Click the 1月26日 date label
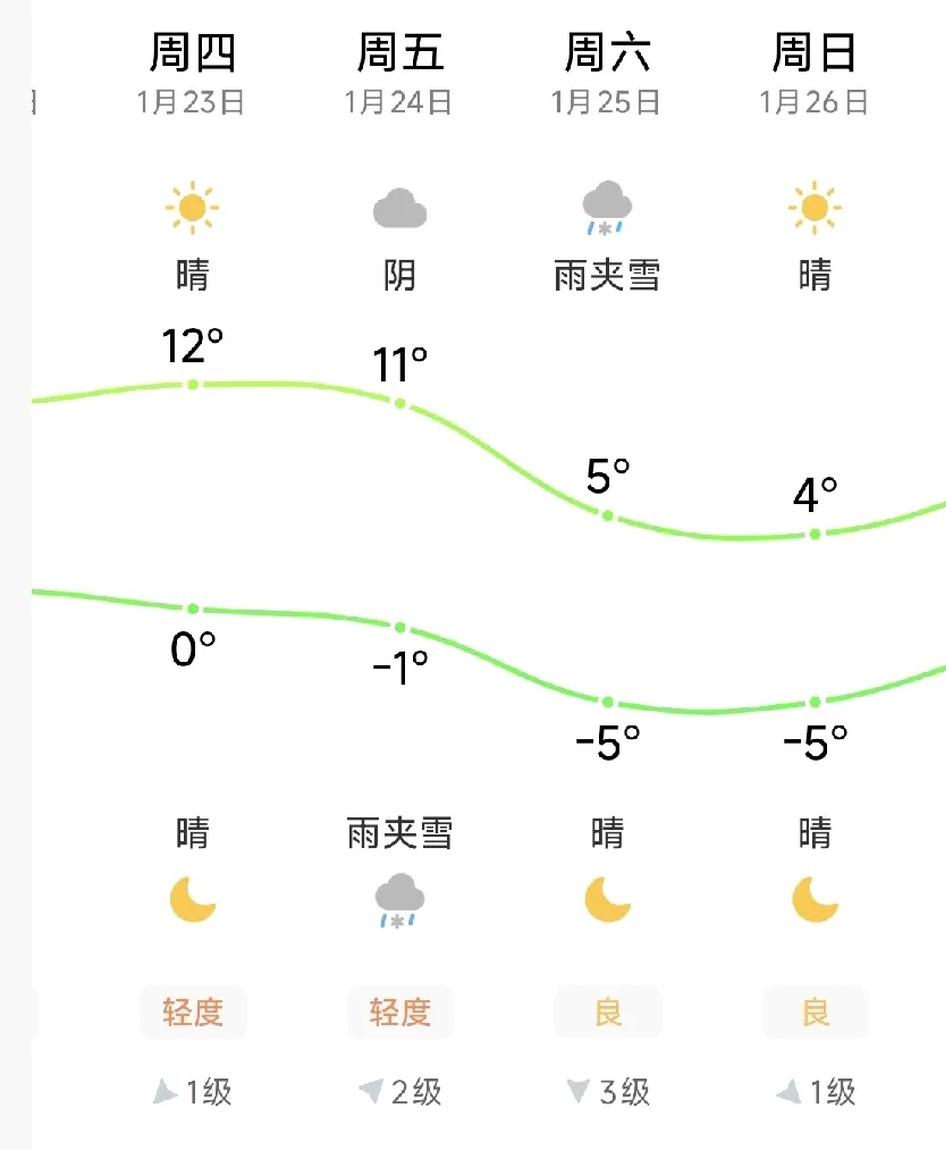Screen dimensions: 946x1150 click(815, 101)
